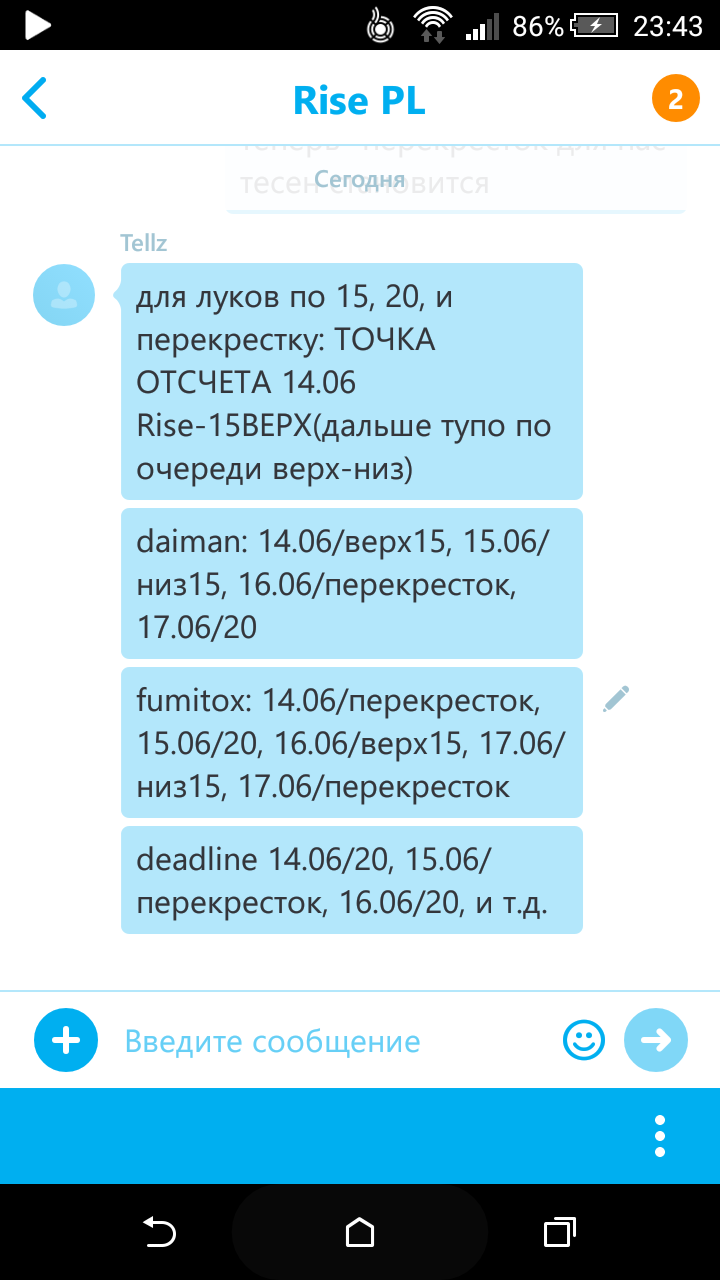Send the message with the arrow button
Screen dimensions: 720x1280
tap(656, 1041)
